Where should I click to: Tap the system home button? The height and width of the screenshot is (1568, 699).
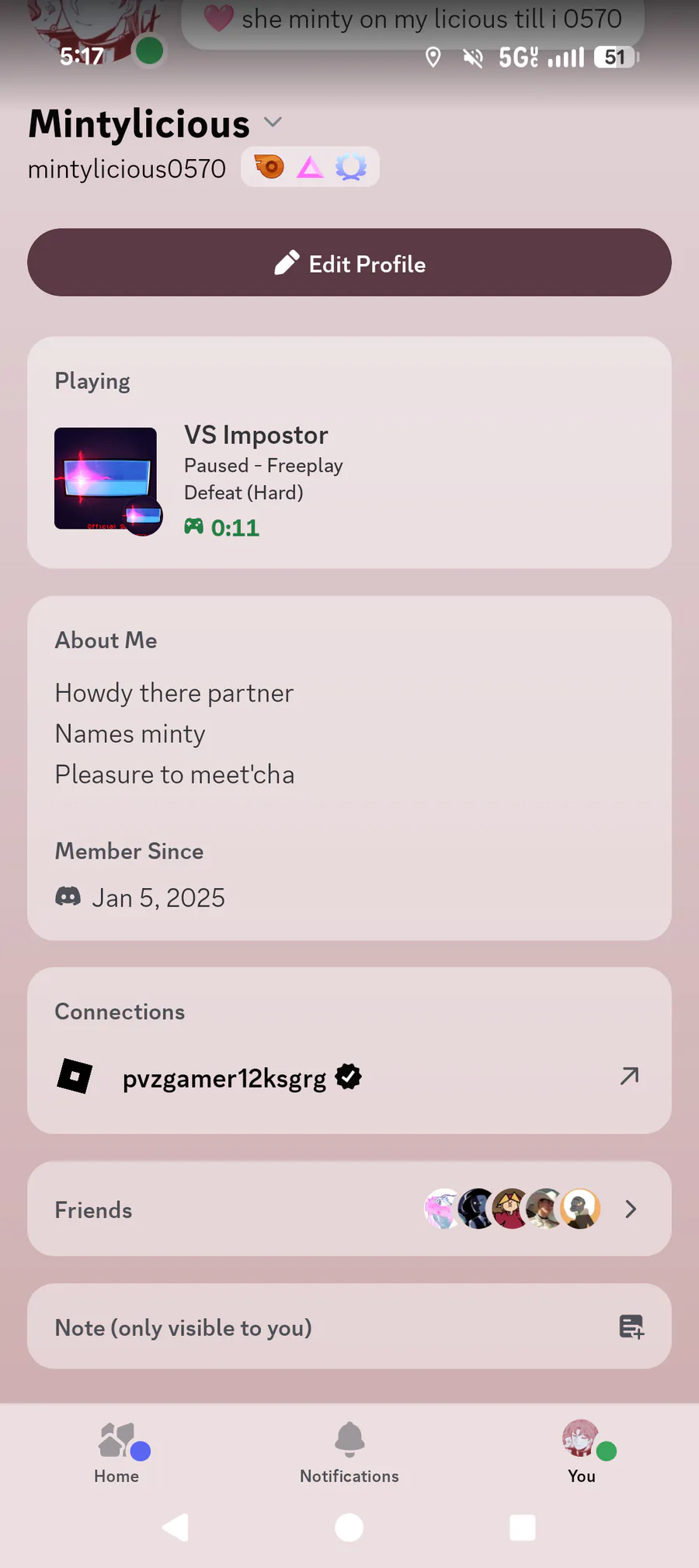[x=349, y=1528]
